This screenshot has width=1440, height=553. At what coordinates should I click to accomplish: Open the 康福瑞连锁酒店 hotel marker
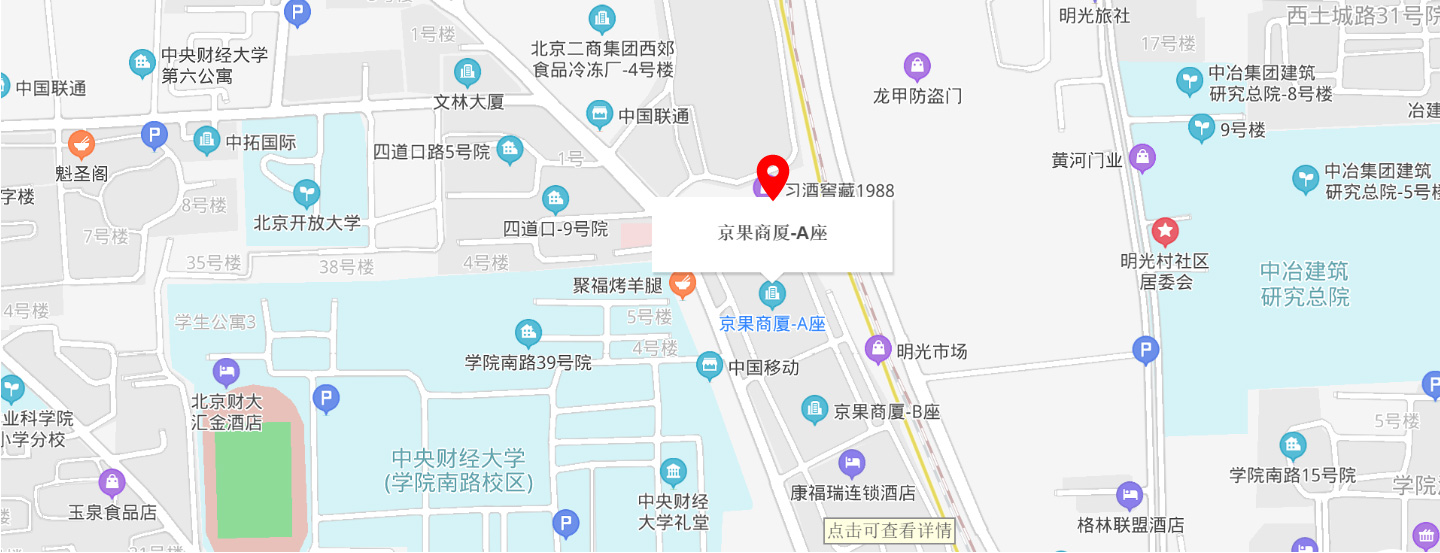click(851, 462)
